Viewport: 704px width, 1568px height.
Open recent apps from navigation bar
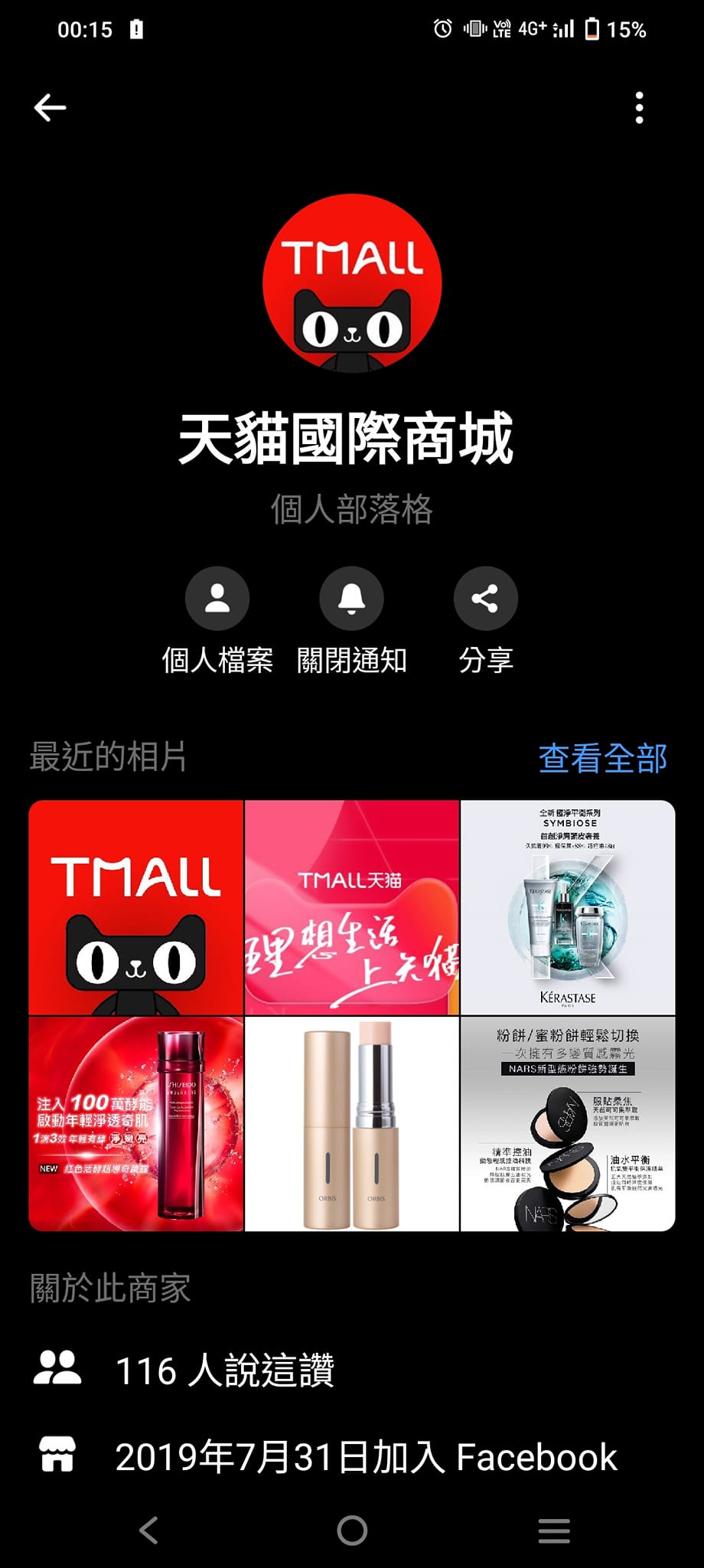(x=554, y=1530)
